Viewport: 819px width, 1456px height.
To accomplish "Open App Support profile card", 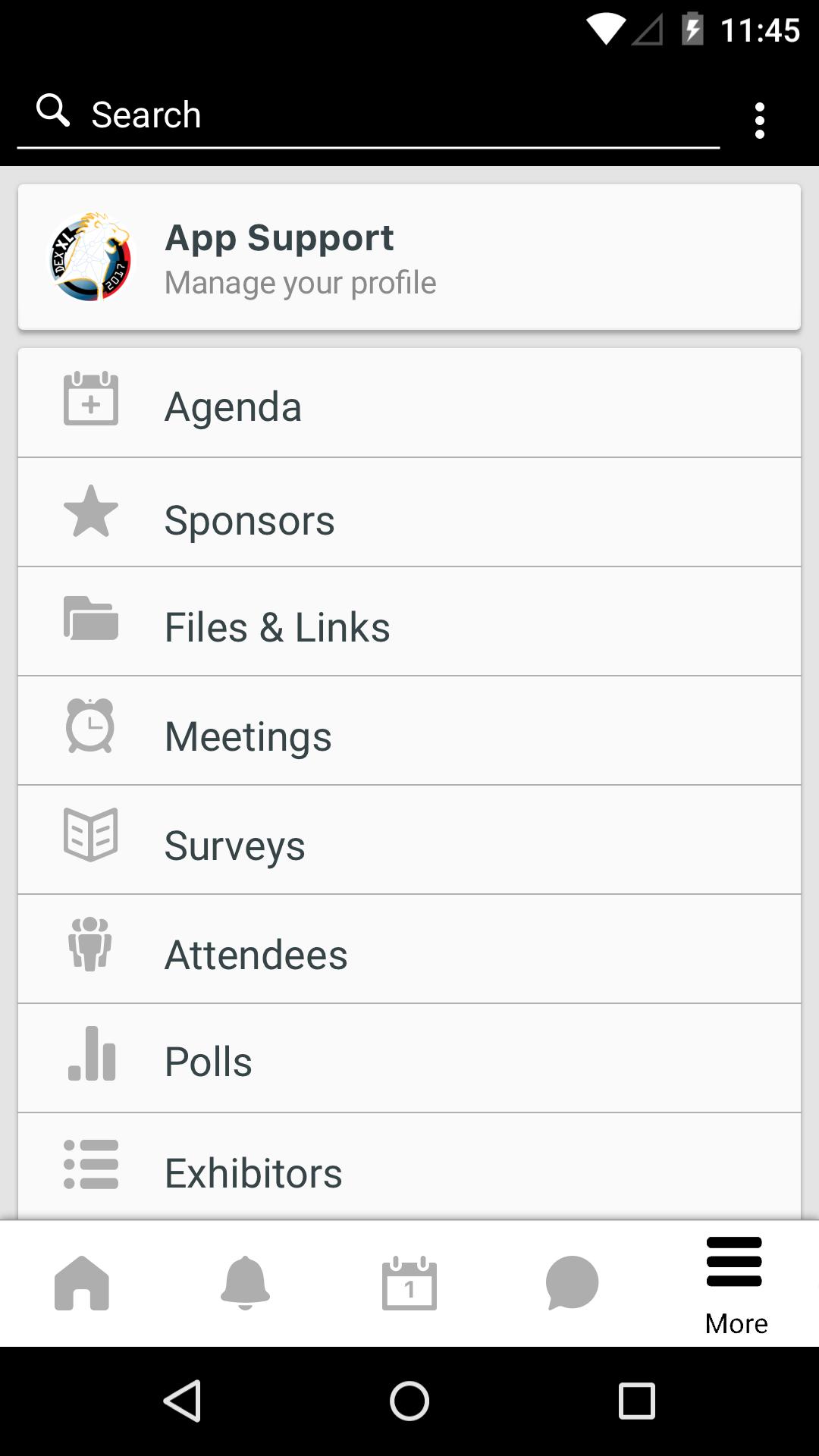I will pyautogui.click(x=409, y=257).
